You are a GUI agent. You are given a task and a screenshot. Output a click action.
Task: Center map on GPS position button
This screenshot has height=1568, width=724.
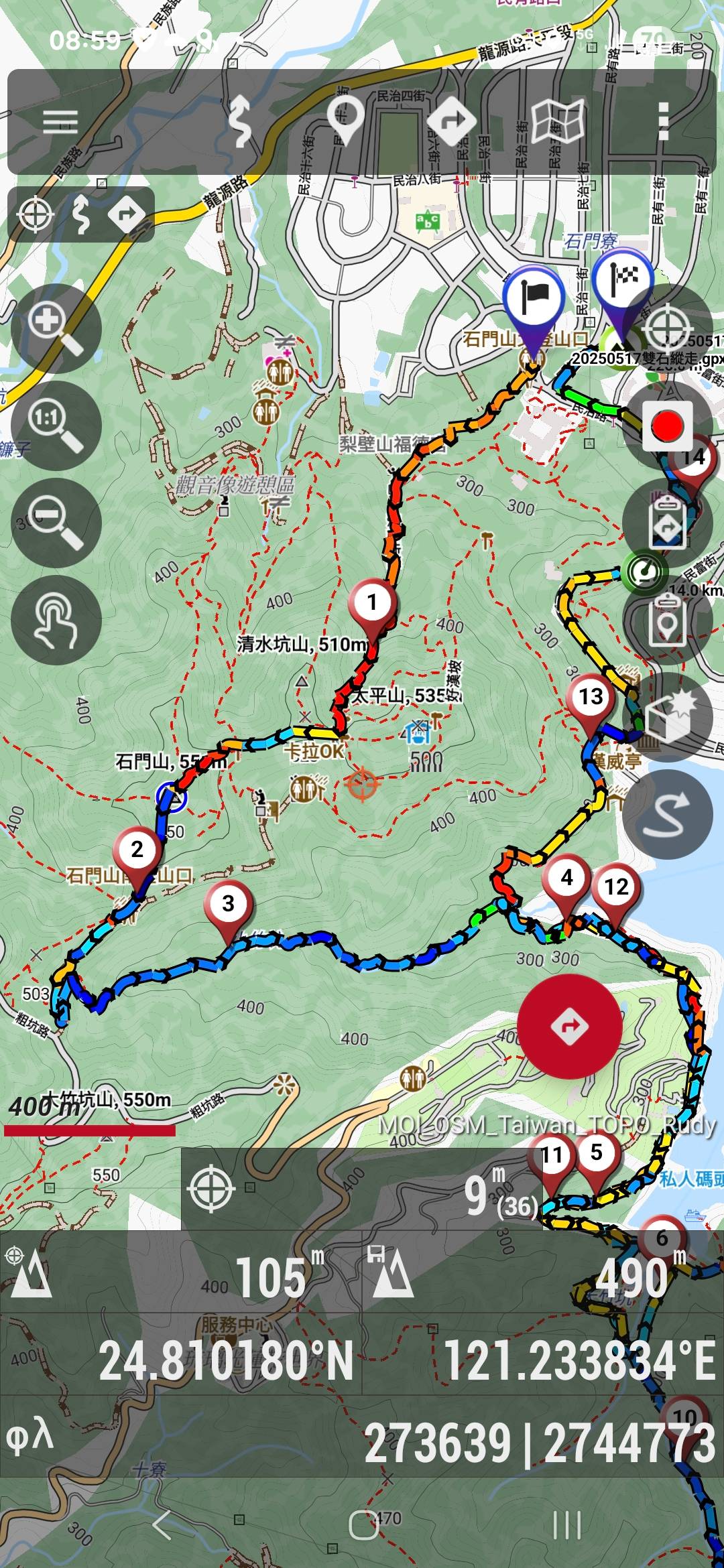point(667,329)
